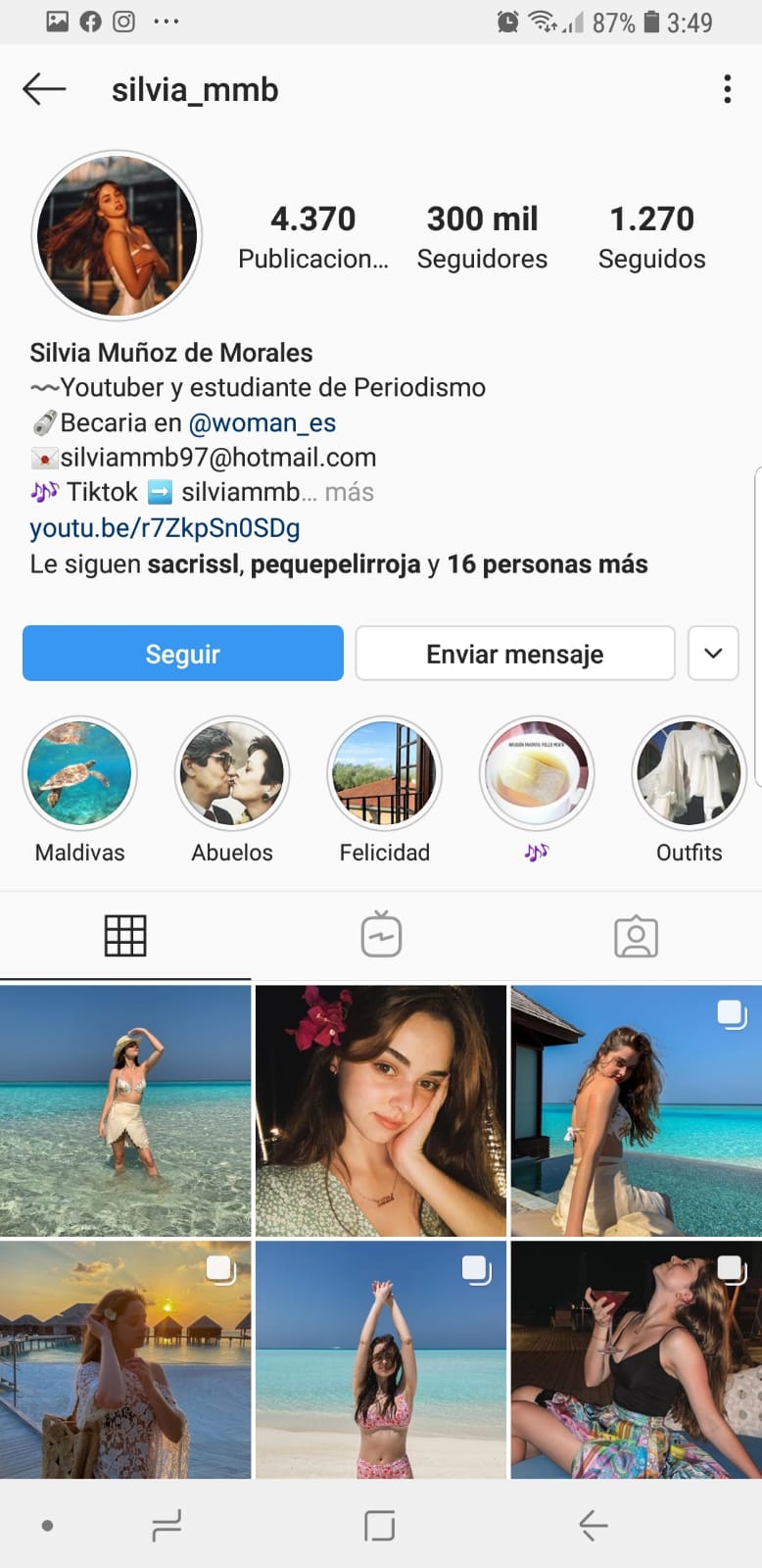
Task: Tap the system home button
Action: point(379,1525)
